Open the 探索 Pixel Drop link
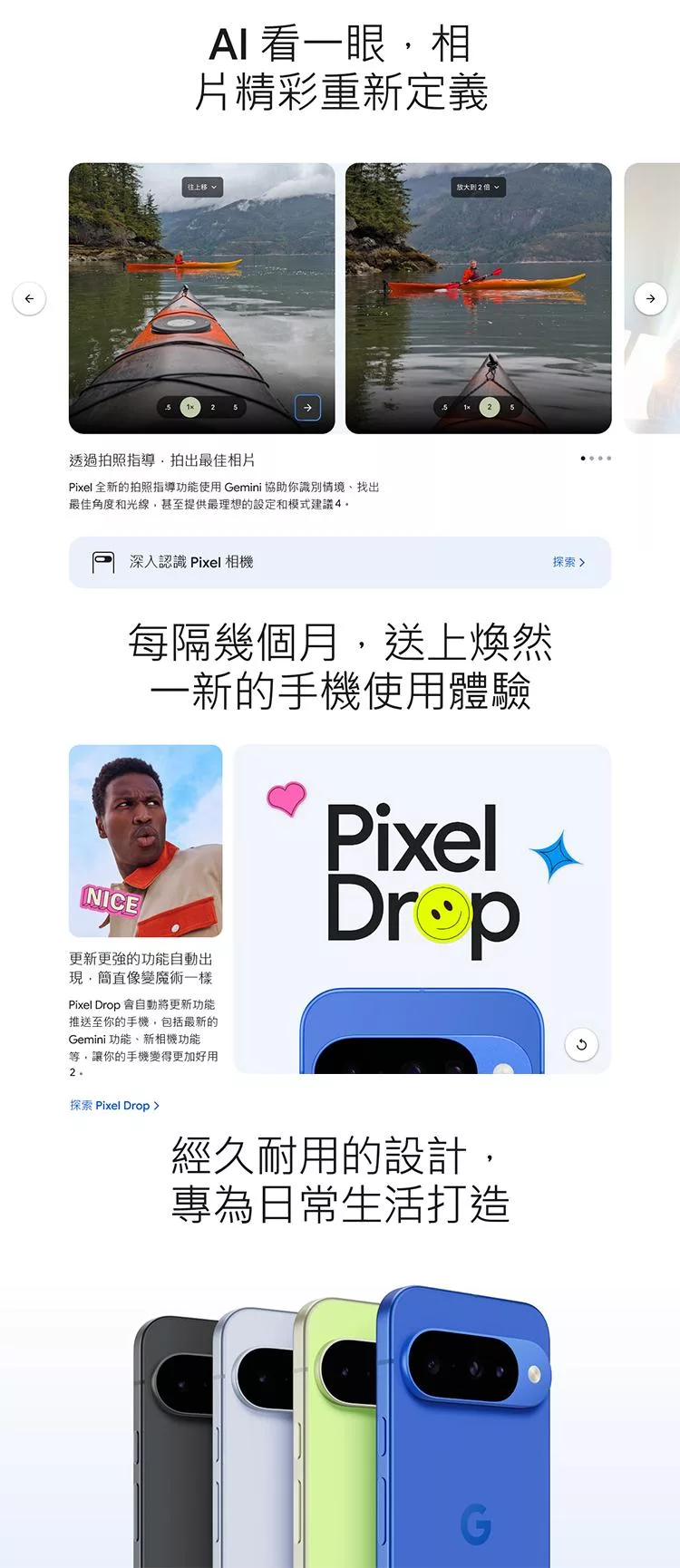The height and width of the screenshot is (1568, 680). pos(114,1106)
